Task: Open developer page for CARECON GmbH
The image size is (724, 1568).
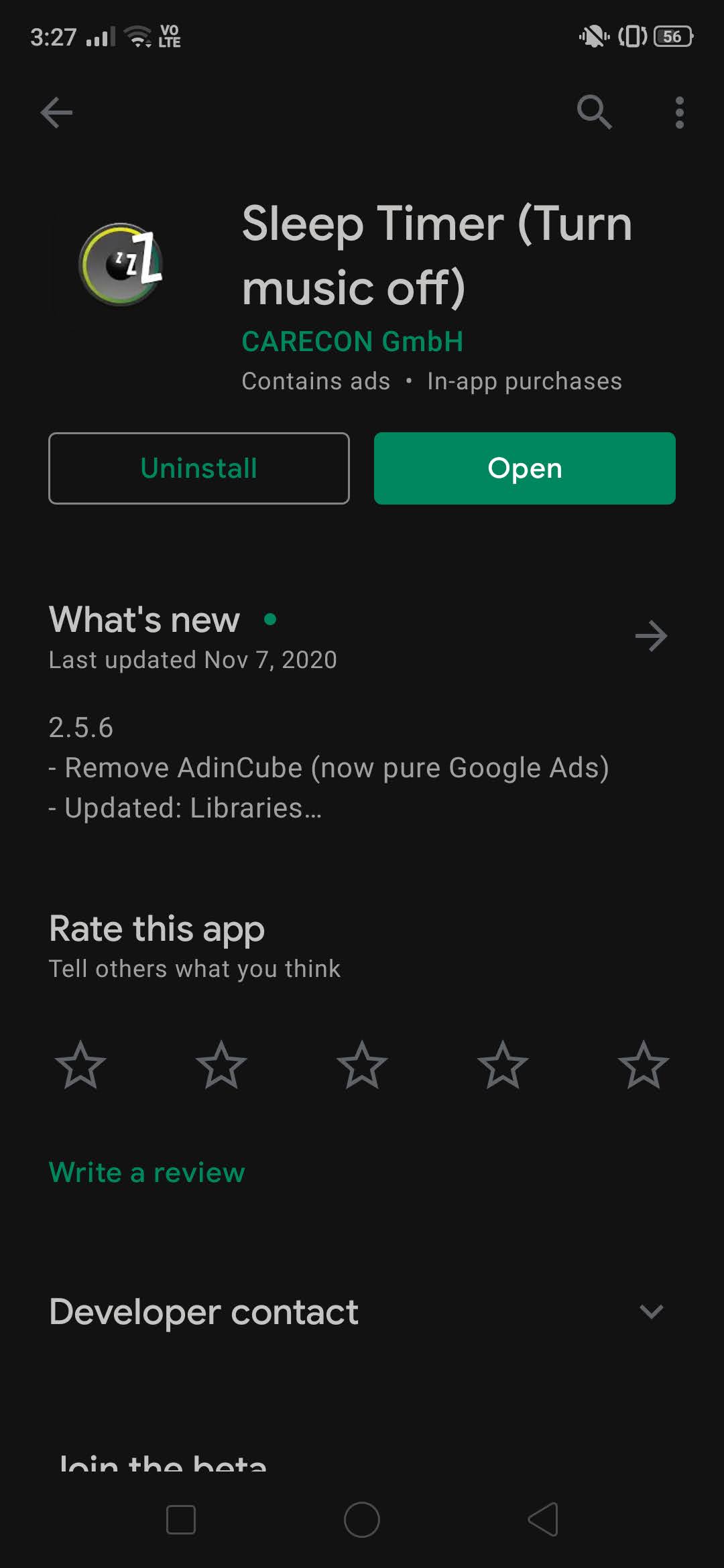Action: (x=353, y=341)
